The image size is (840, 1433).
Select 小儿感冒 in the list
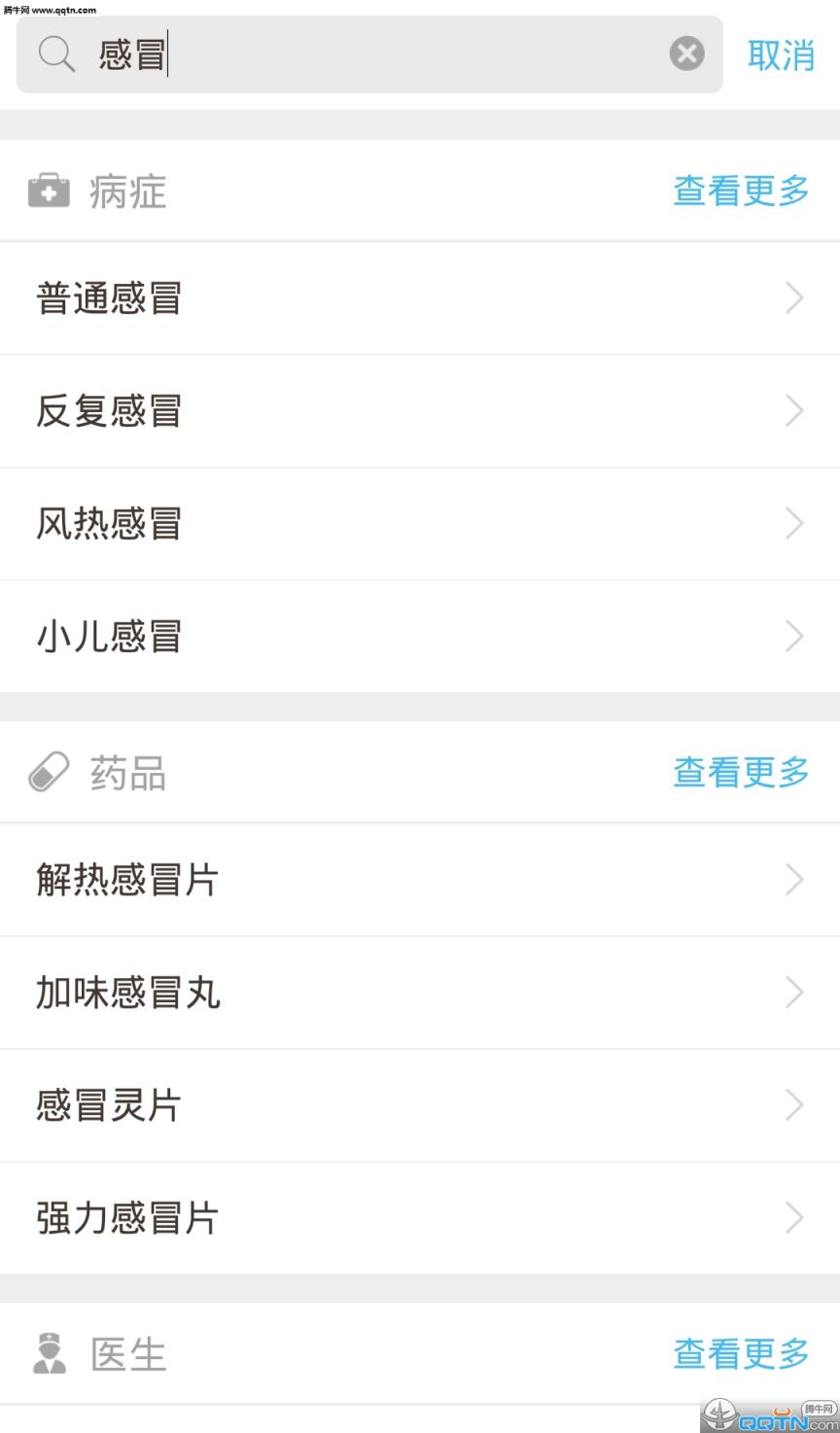[420, 636]
